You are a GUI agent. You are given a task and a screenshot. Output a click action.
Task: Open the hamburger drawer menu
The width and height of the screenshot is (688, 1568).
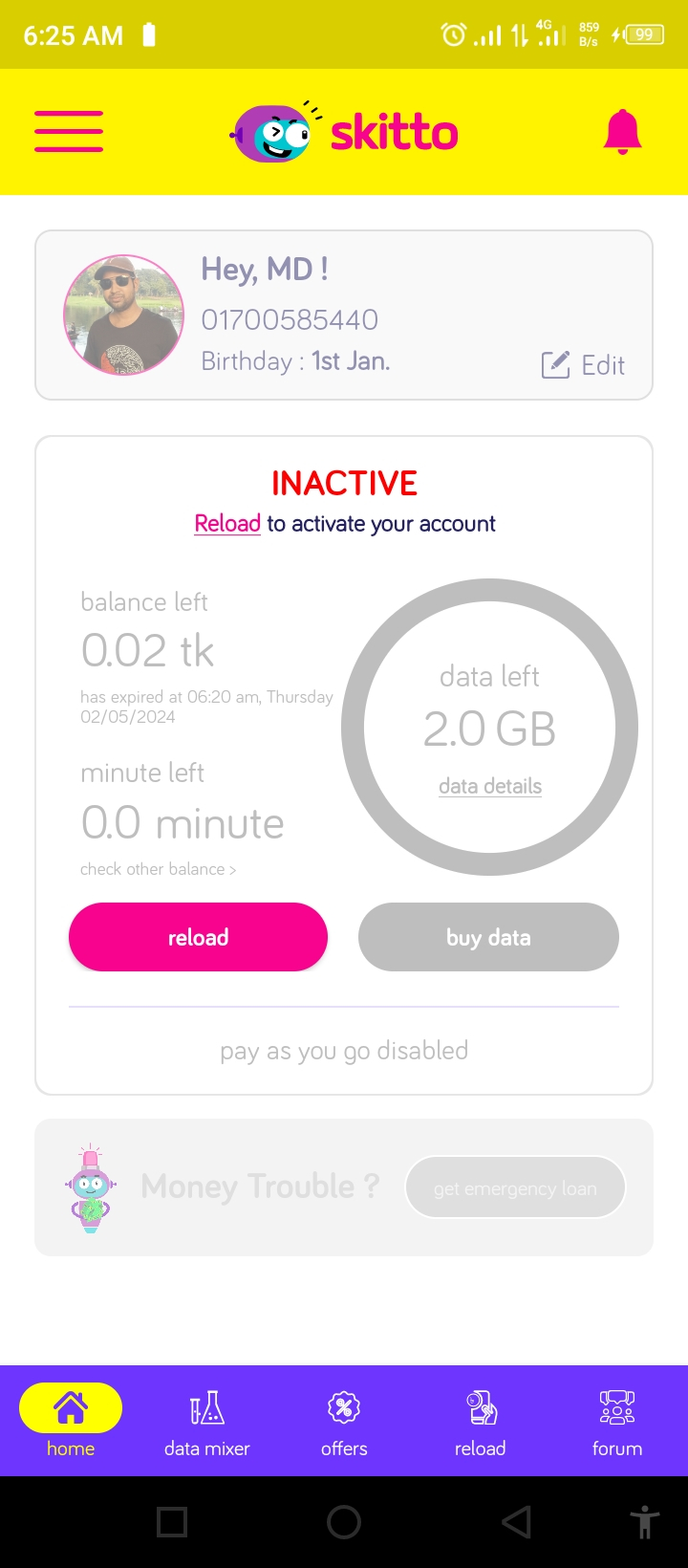(x=69, y=131)
